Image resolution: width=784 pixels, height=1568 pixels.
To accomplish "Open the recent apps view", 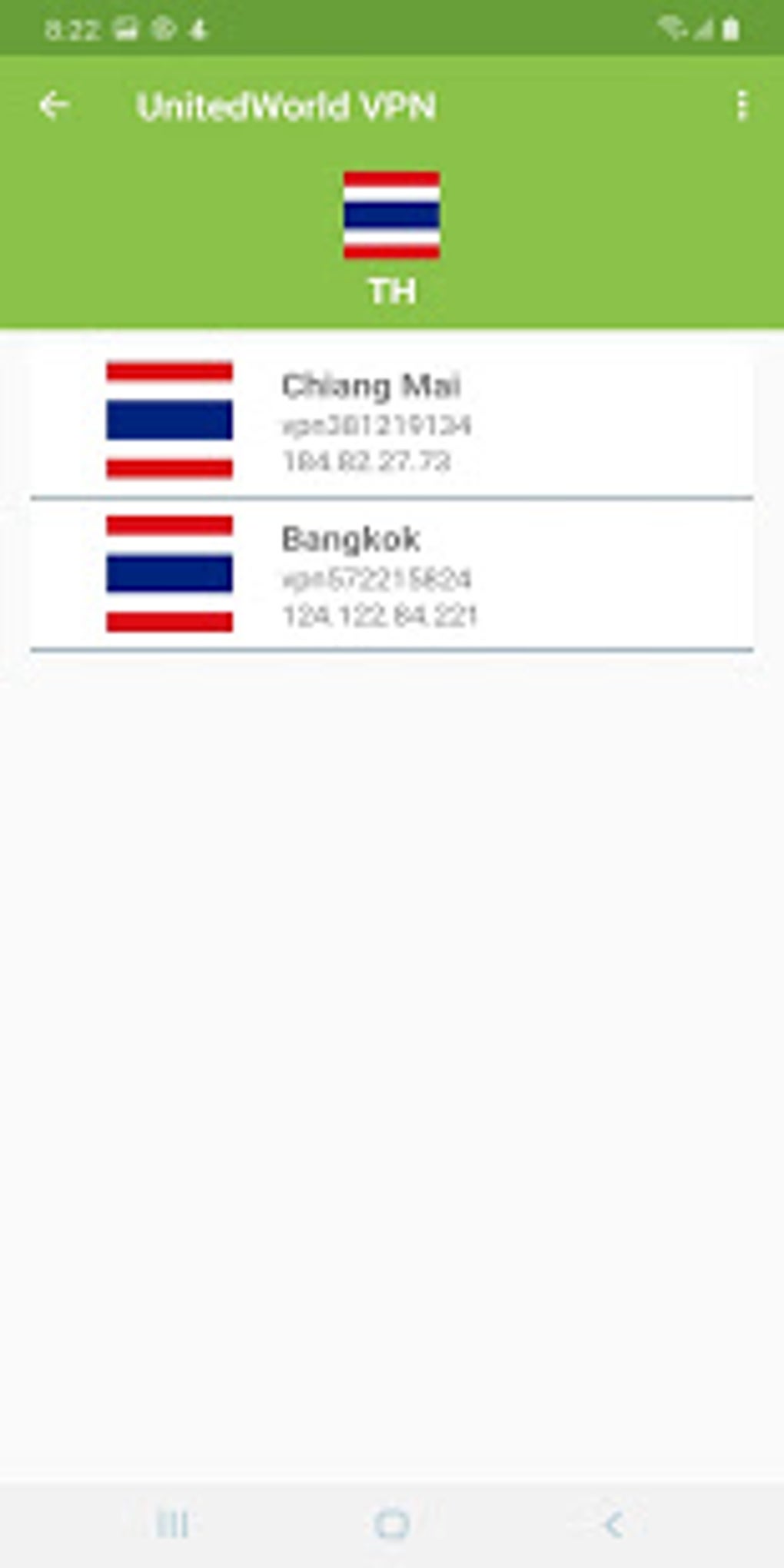I will 172,1524.
